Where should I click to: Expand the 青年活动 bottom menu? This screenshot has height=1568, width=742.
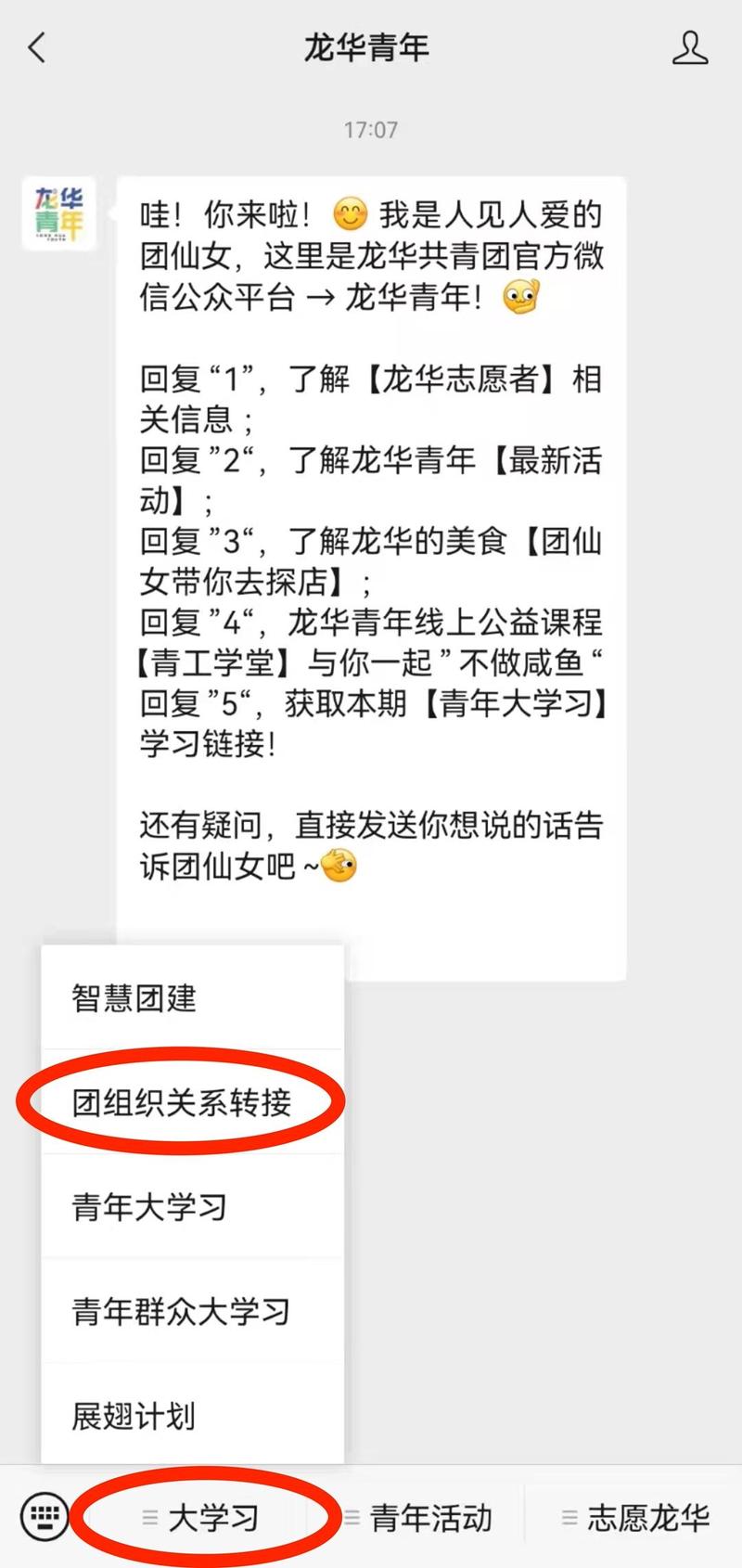(419, 1518)
